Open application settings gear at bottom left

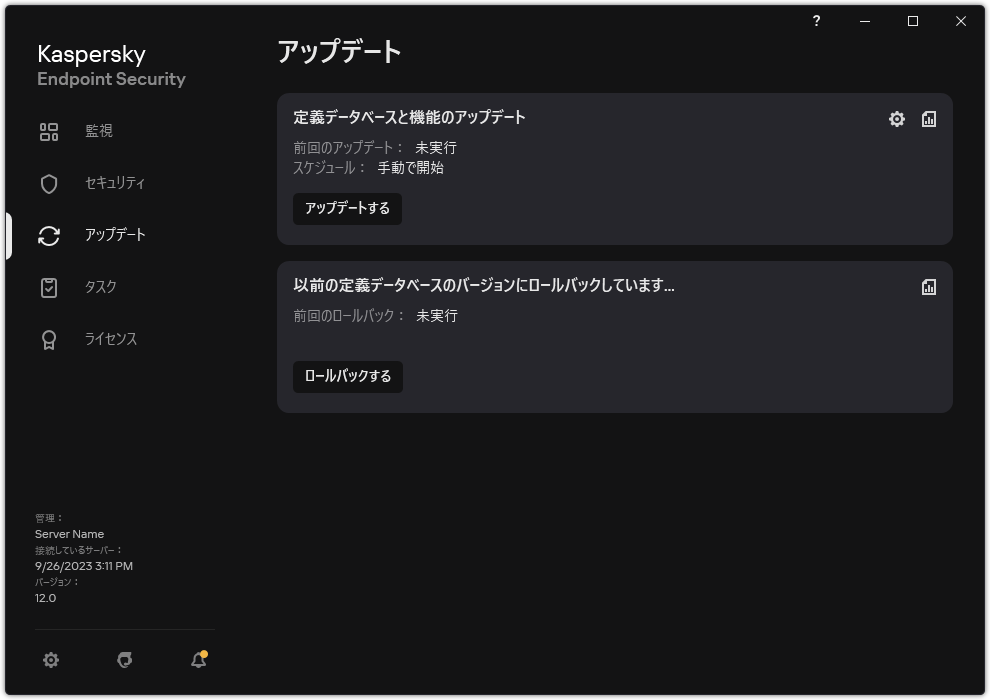point(51,660)
